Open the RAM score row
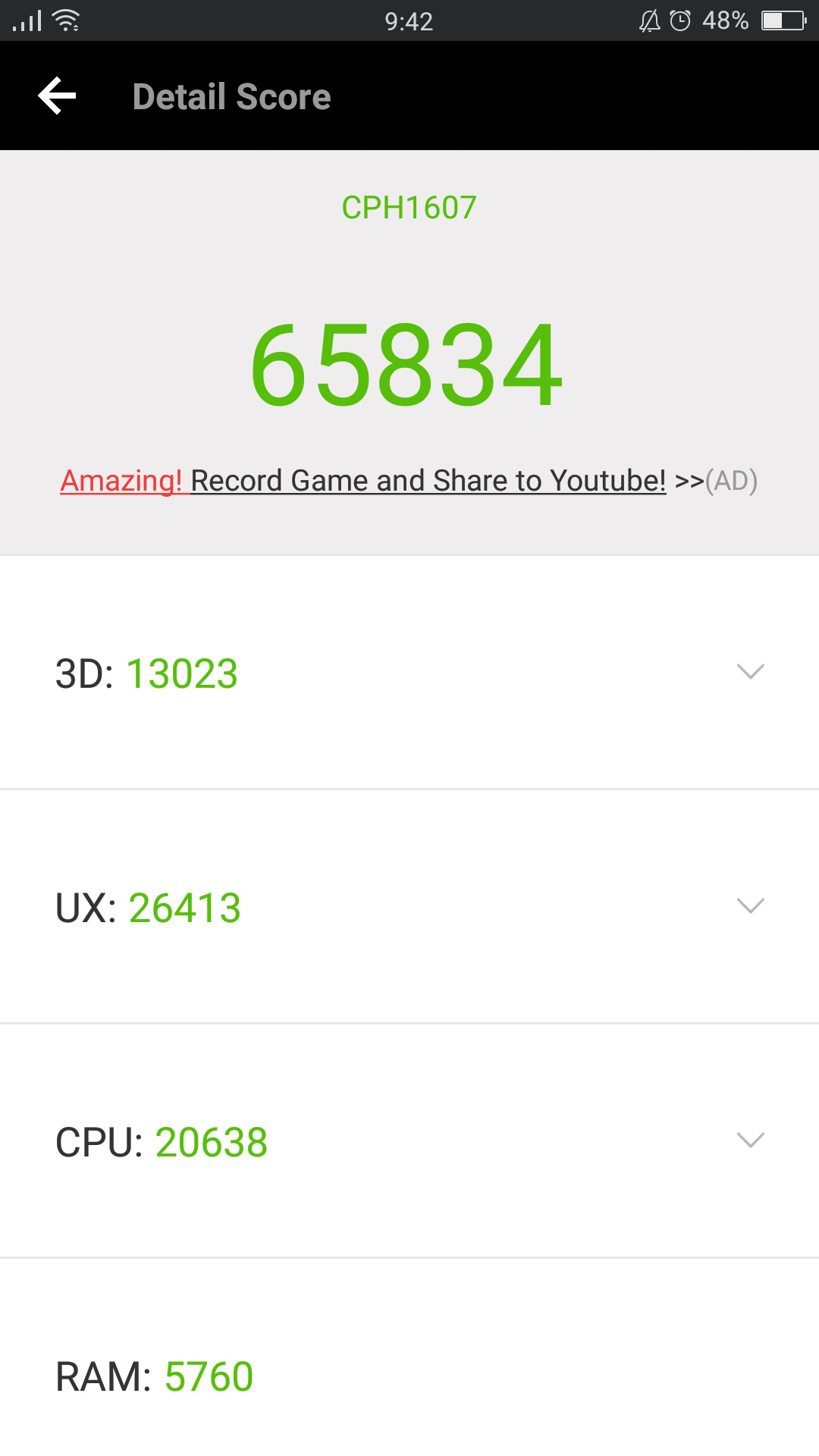The image size is (819, 1456). (409, 1376)
